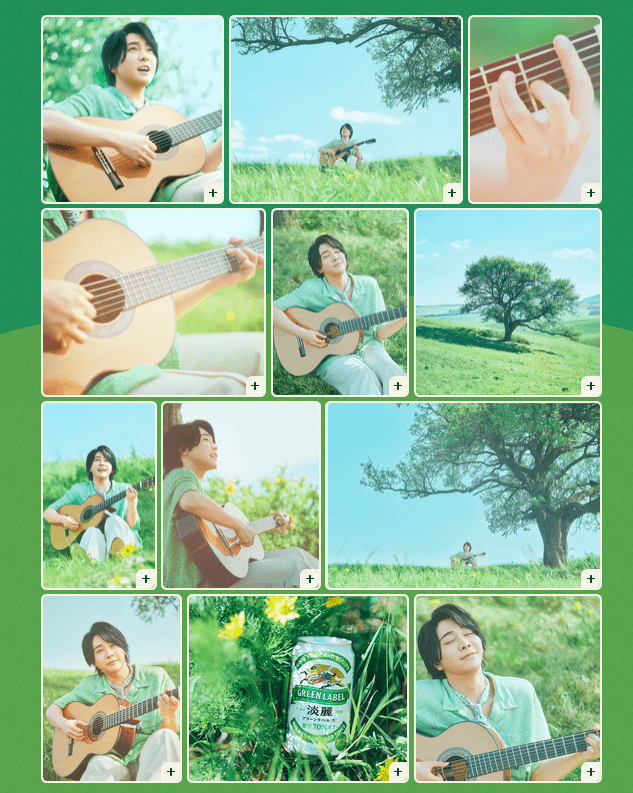Viewport: 633px width, 793px height.
Task: Expand photo of man lying on grass with guitar
Action: click(340, 302)
